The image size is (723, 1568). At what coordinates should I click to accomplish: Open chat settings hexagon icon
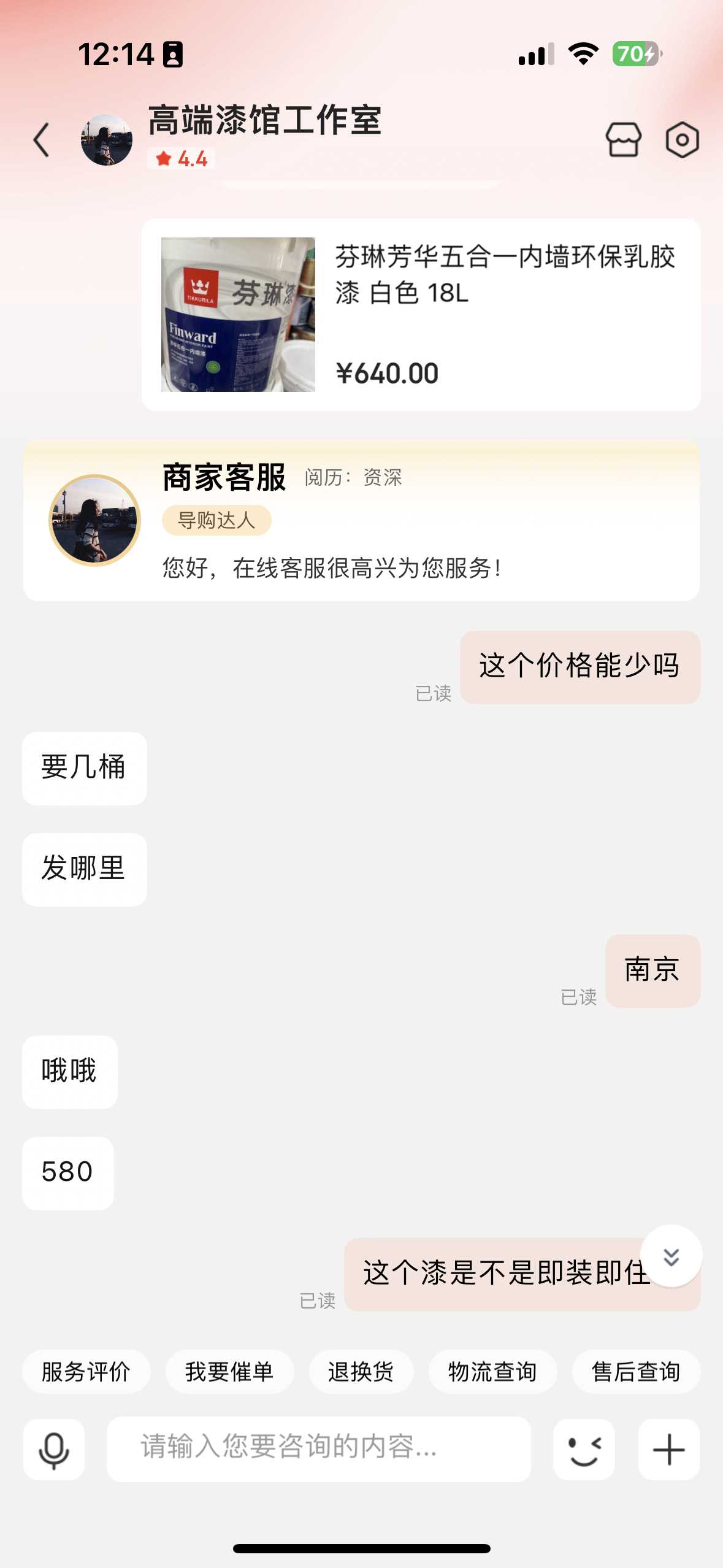[x=682, y=140]
